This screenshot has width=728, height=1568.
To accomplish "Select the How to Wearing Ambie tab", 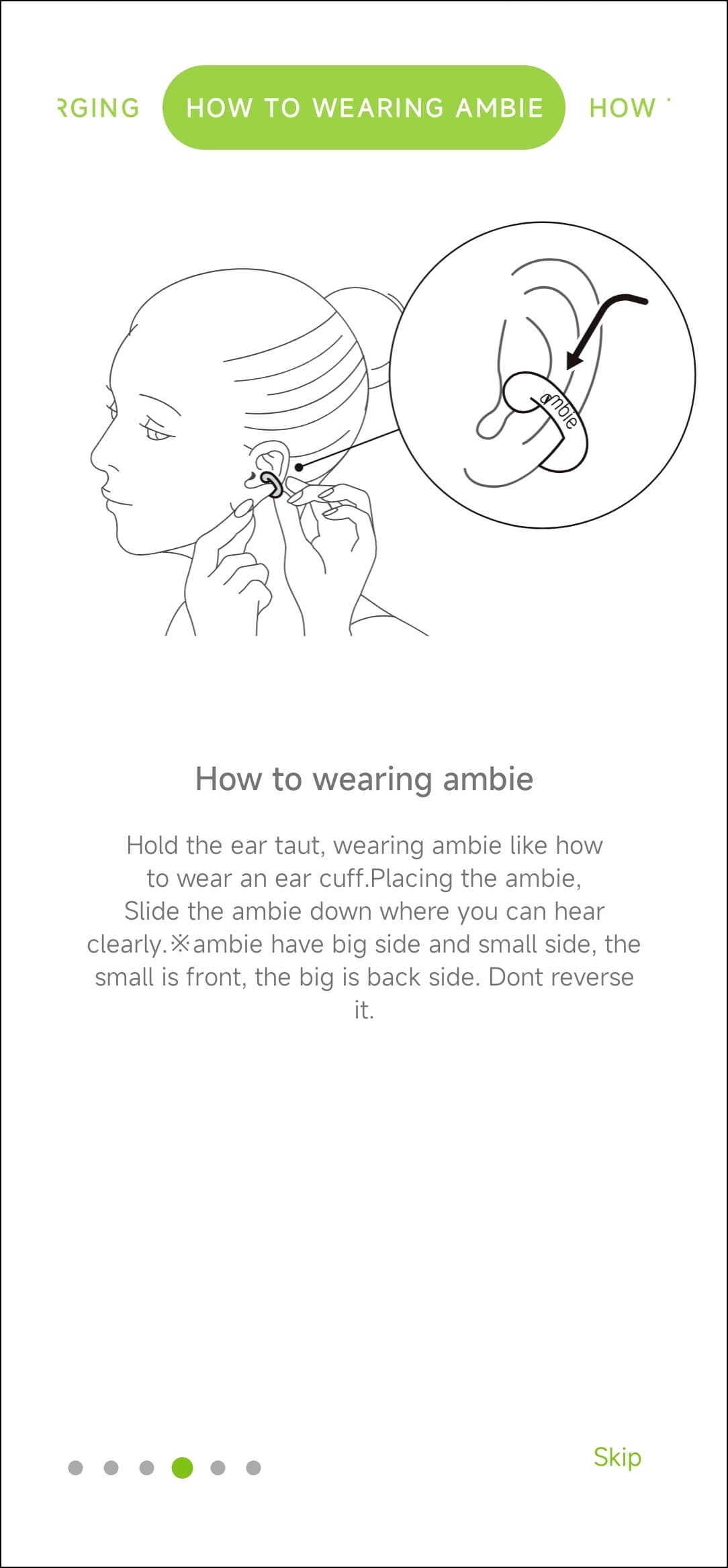I will pyautogui.click(x=363, y=107).
